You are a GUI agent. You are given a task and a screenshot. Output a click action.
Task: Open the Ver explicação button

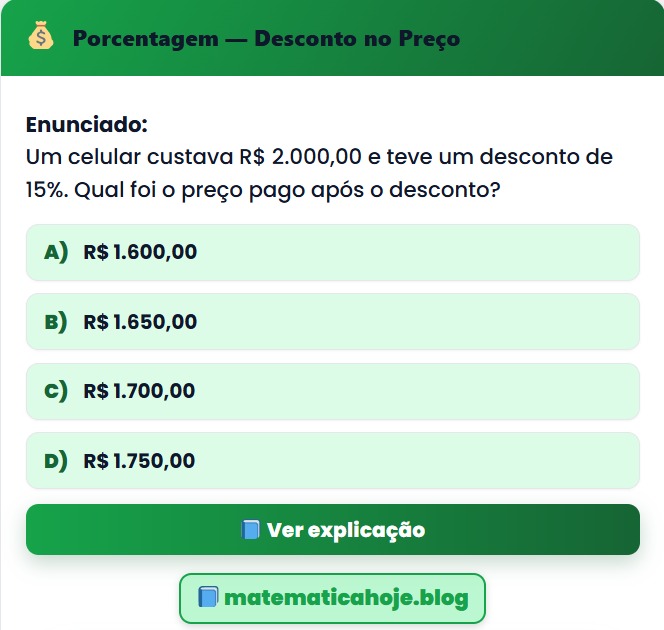pyautogui.click(x=332, y=530)
